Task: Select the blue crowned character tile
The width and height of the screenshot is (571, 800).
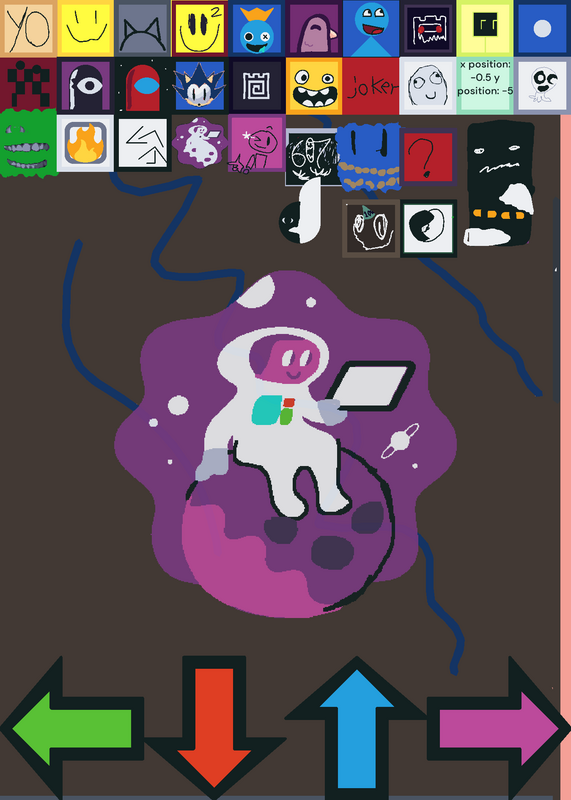Action: coord(257,28)
